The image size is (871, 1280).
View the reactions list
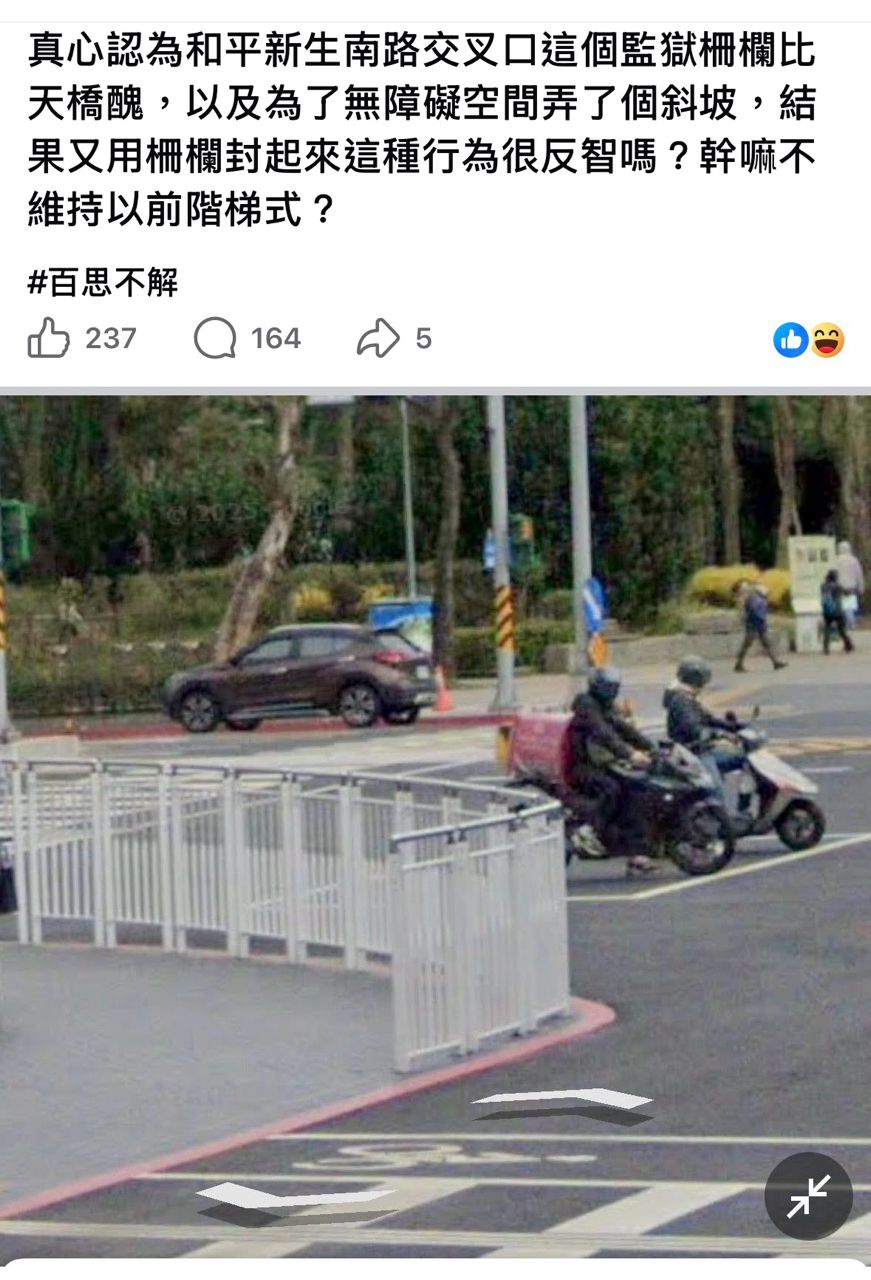click(809, 341)
